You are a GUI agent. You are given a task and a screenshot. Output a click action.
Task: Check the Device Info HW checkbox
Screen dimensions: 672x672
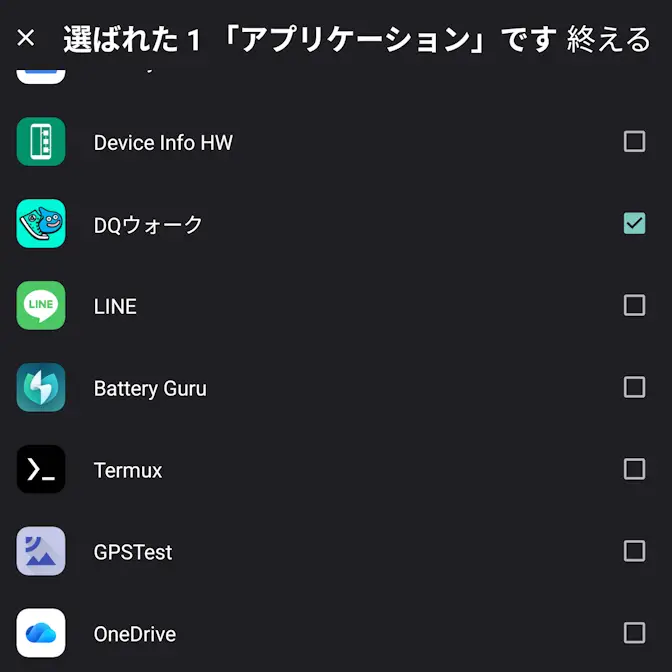pos(634,142)
